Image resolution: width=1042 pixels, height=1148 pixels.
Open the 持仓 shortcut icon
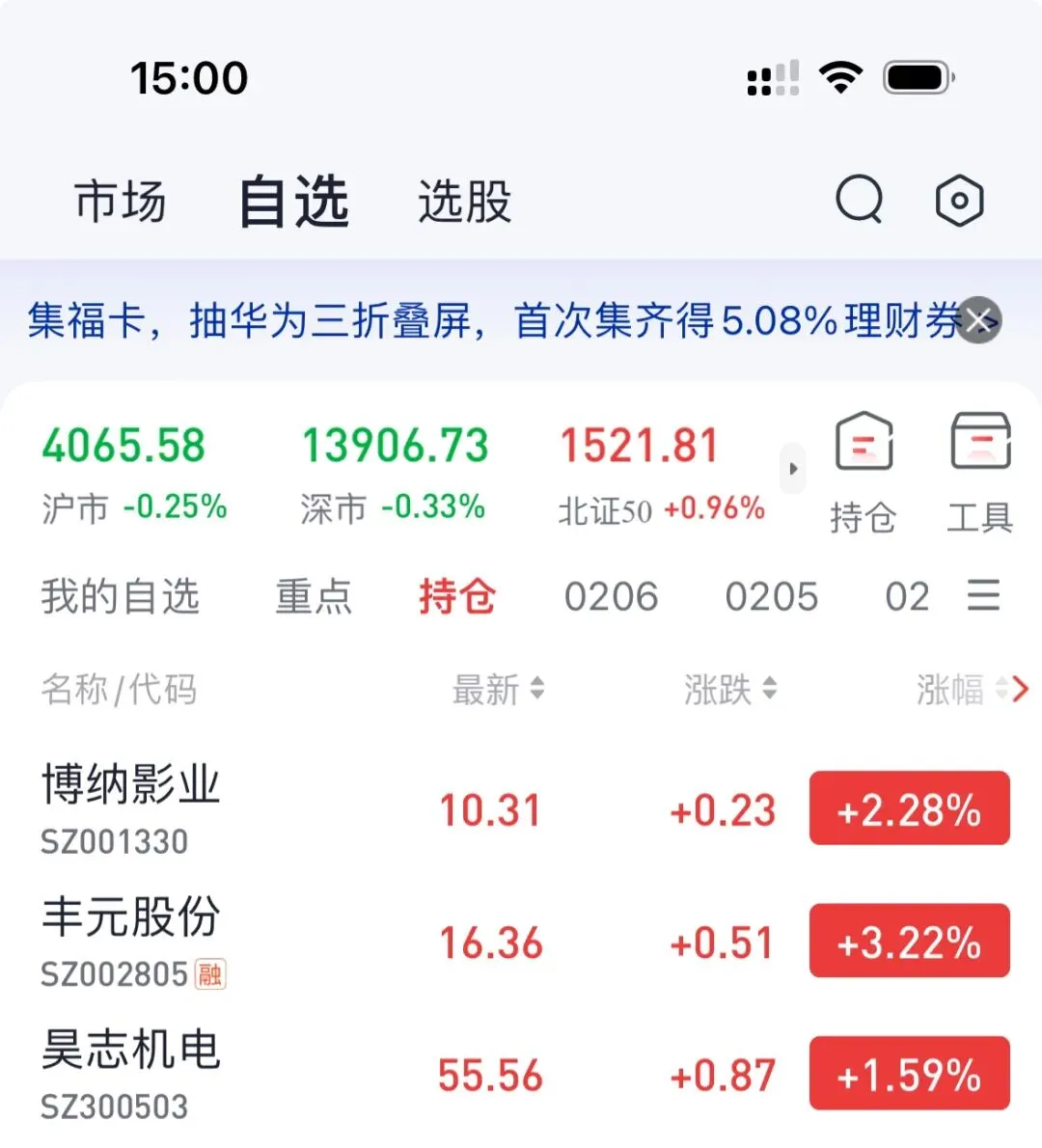tap(864, 473)
